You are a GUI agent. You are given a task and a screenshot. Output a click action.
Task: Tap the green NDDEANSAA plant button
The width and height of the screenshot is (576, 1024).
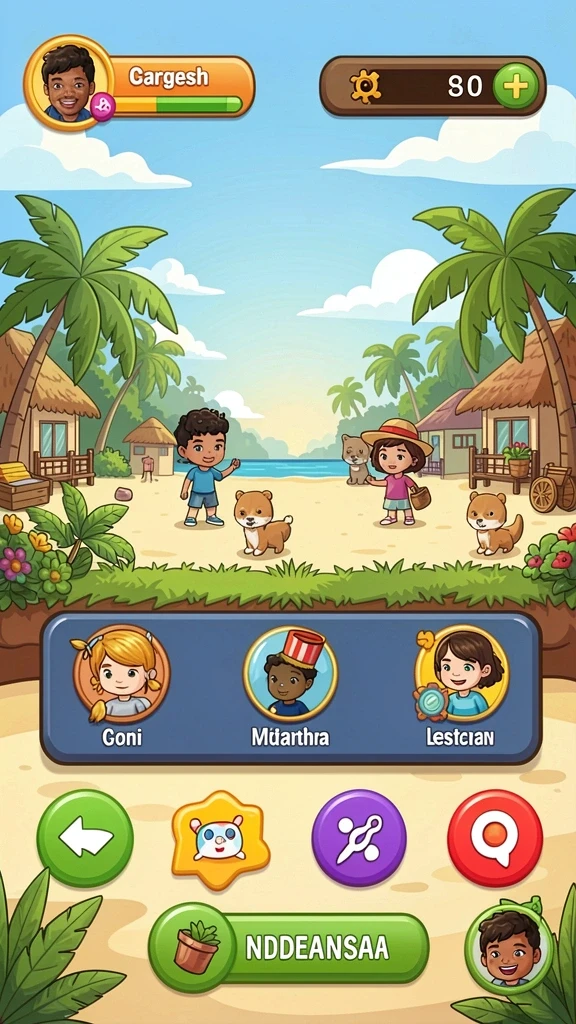289,948
